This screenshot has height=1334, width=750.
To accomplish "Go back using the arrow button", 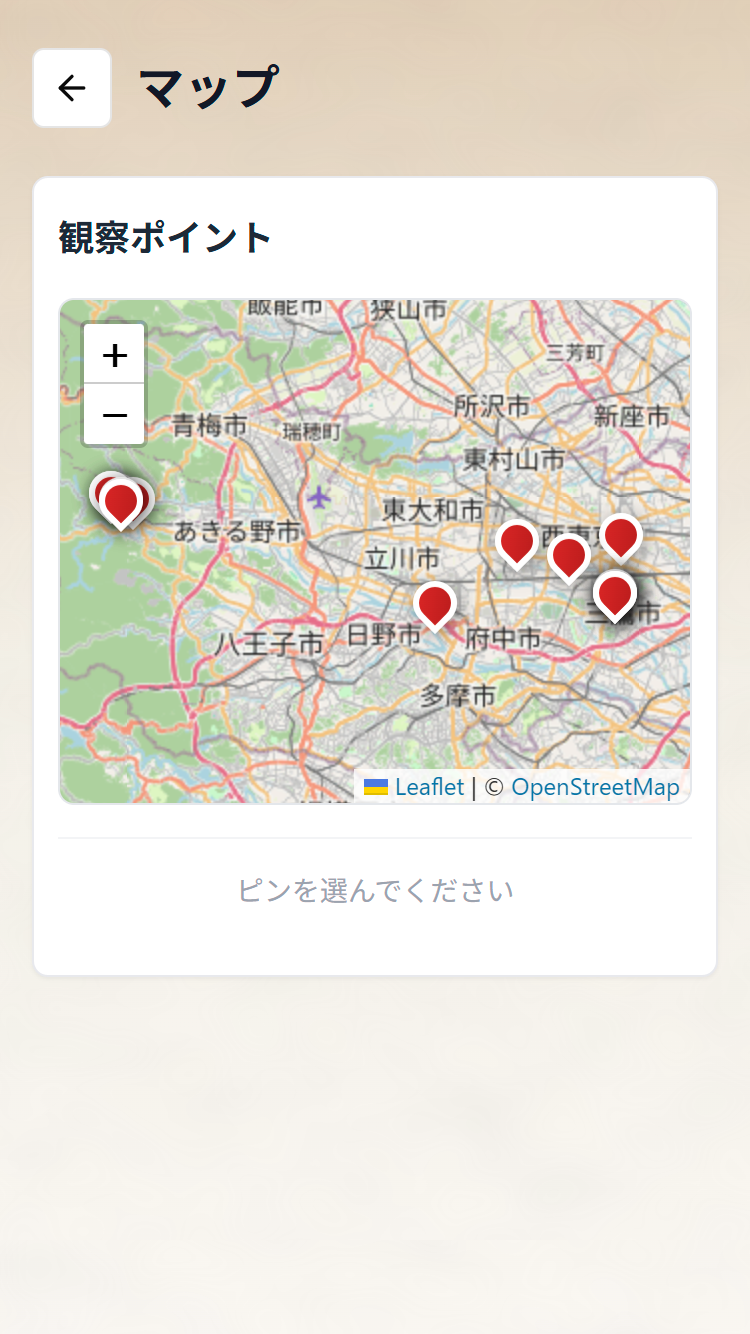I will (x=72, y=88).
